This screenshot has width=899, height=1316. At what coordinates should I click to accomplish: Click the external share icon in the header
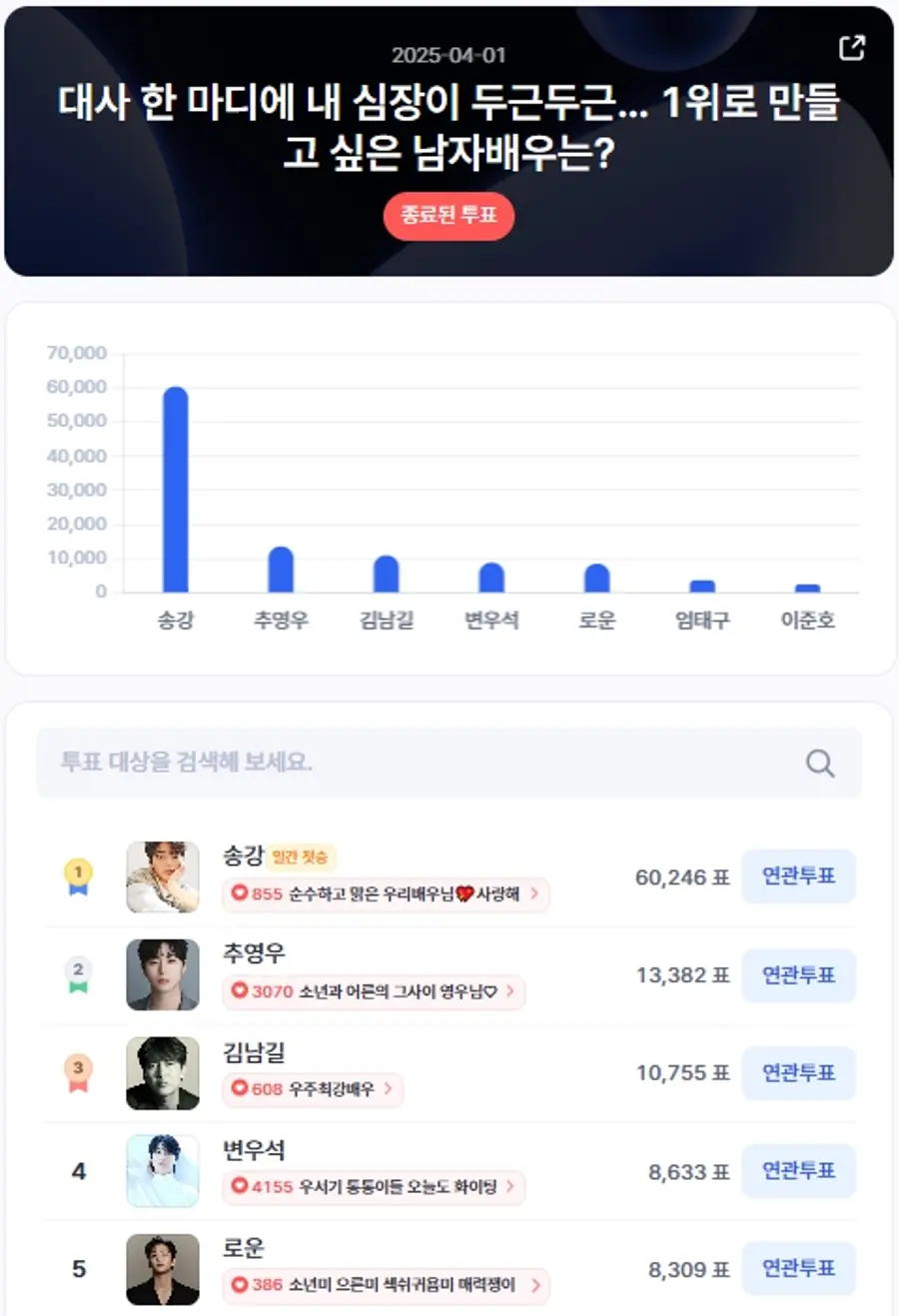tap(852, 47)
